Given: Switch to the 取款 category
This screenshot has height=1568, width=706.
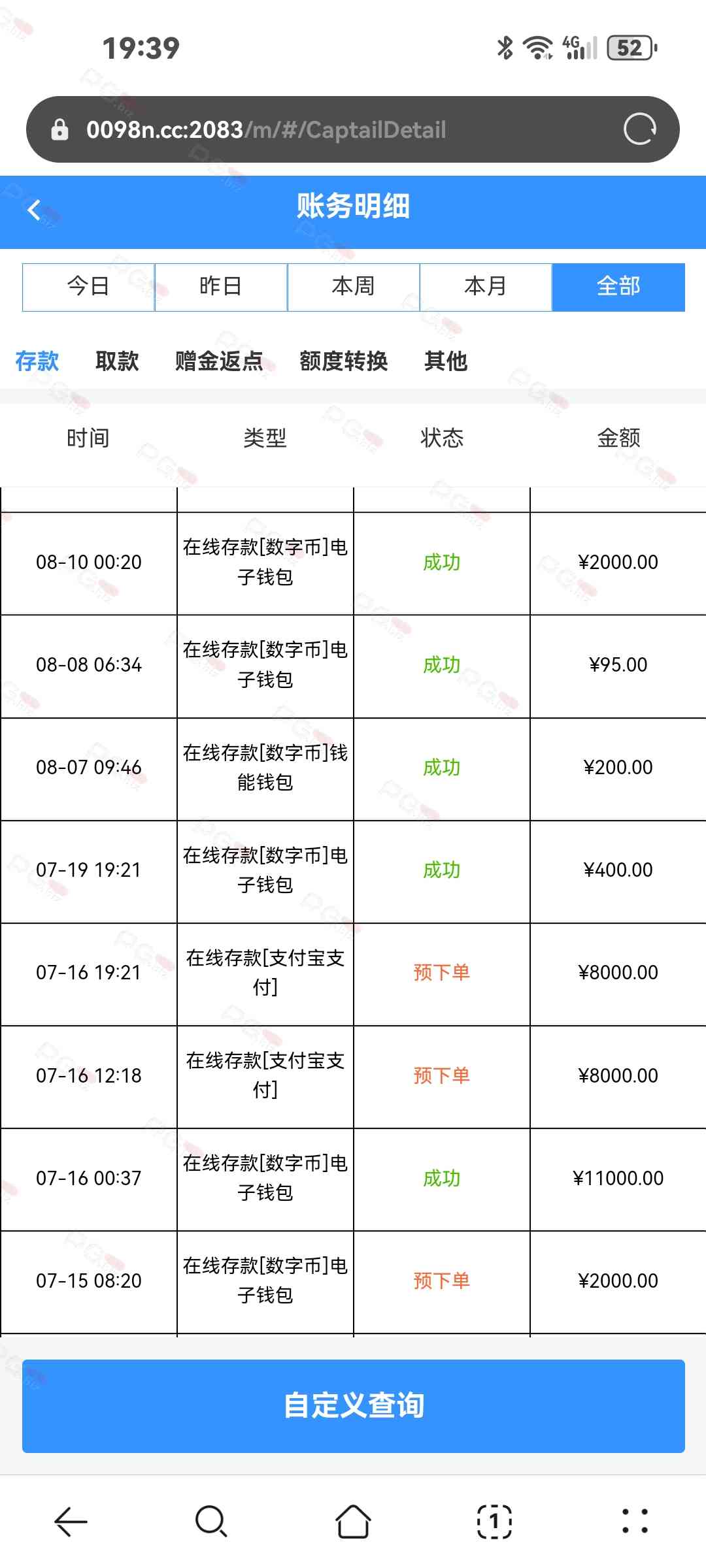Looking at the screenshot, I should pyautogui.click(x=117, y=361).
